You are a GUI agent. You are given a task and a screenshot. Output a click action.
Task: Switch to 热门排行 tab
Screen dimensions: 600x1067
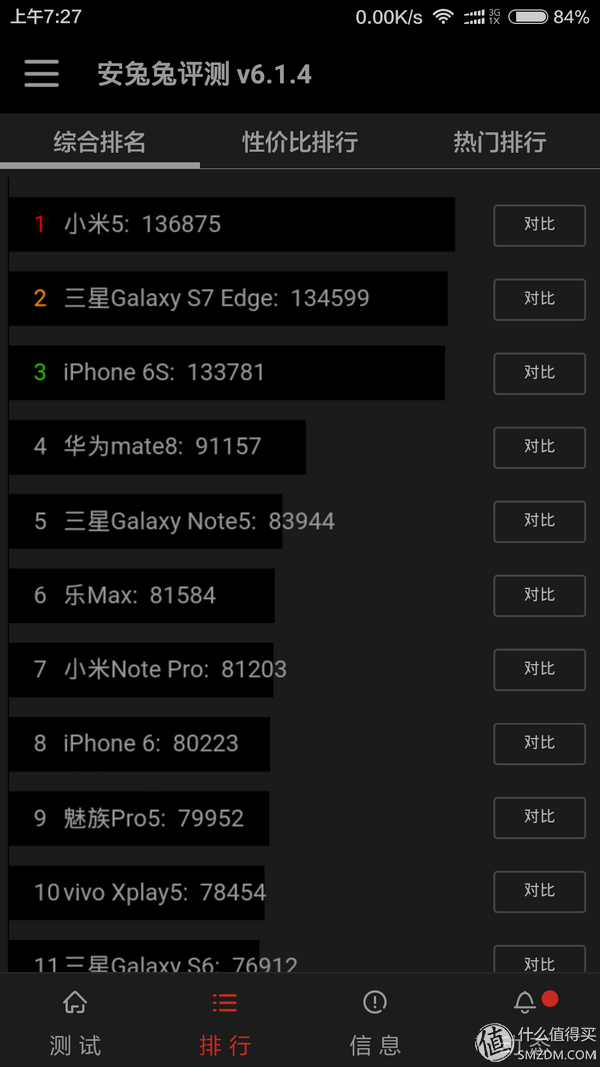500,142
